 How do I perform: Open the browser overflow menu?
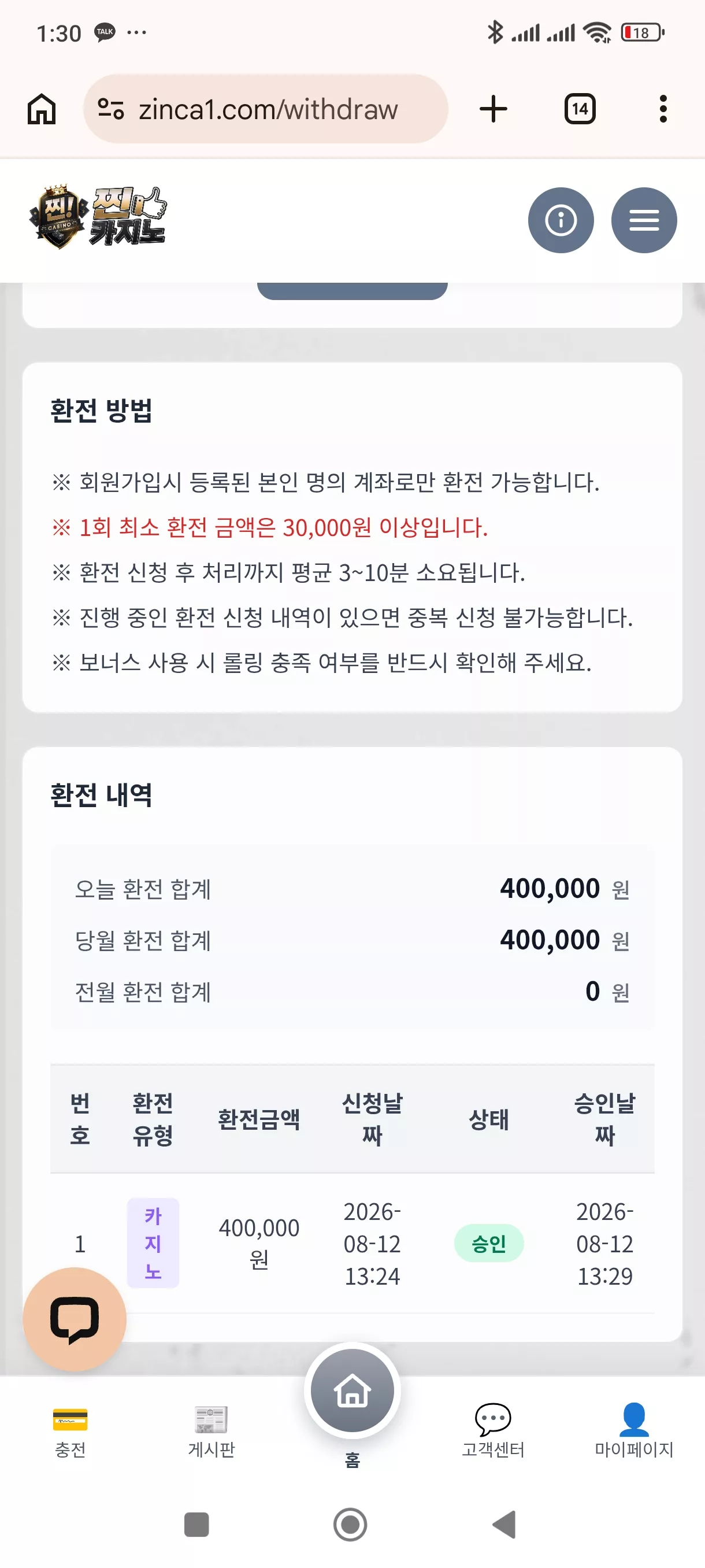tap(663, 110)
